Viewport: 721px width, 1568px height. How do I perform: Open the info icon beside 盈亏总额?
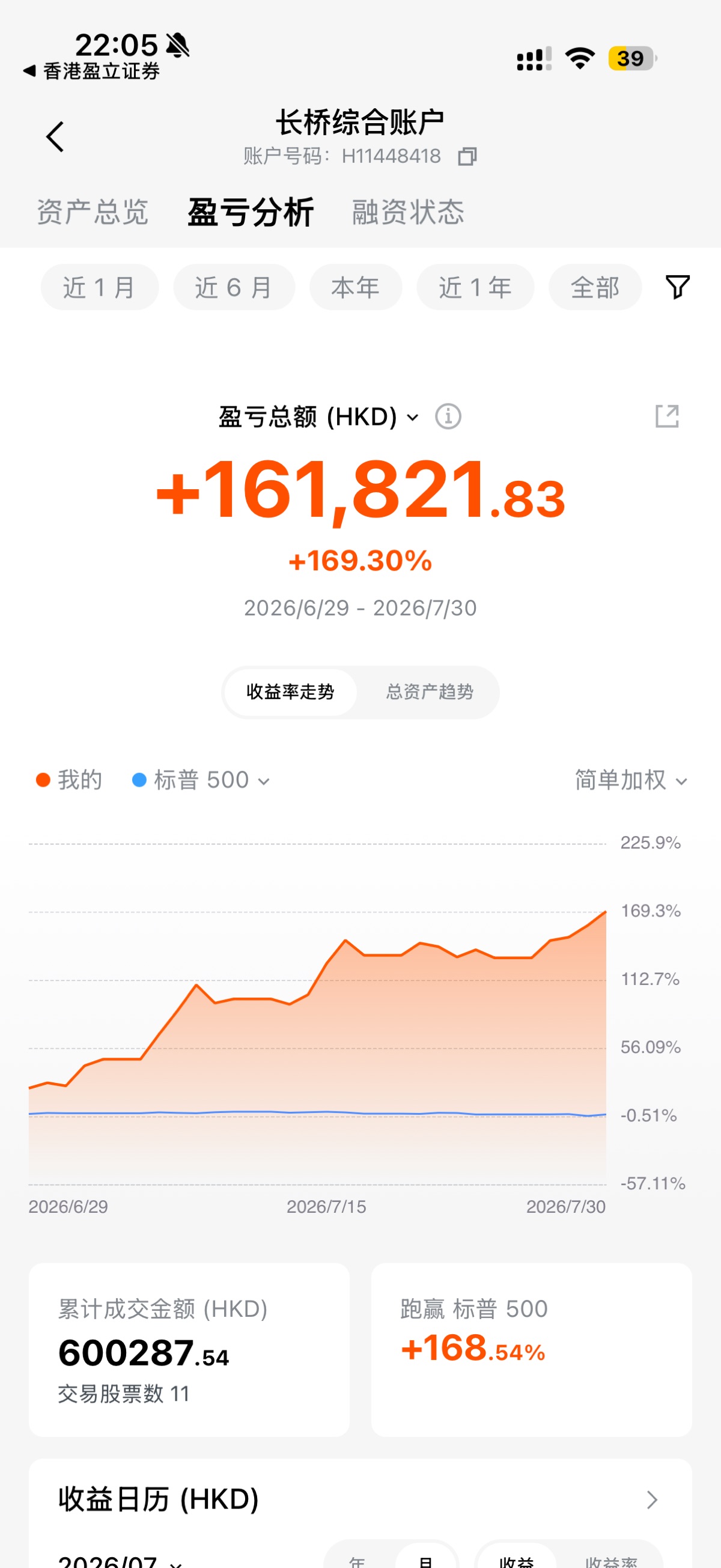448,417
